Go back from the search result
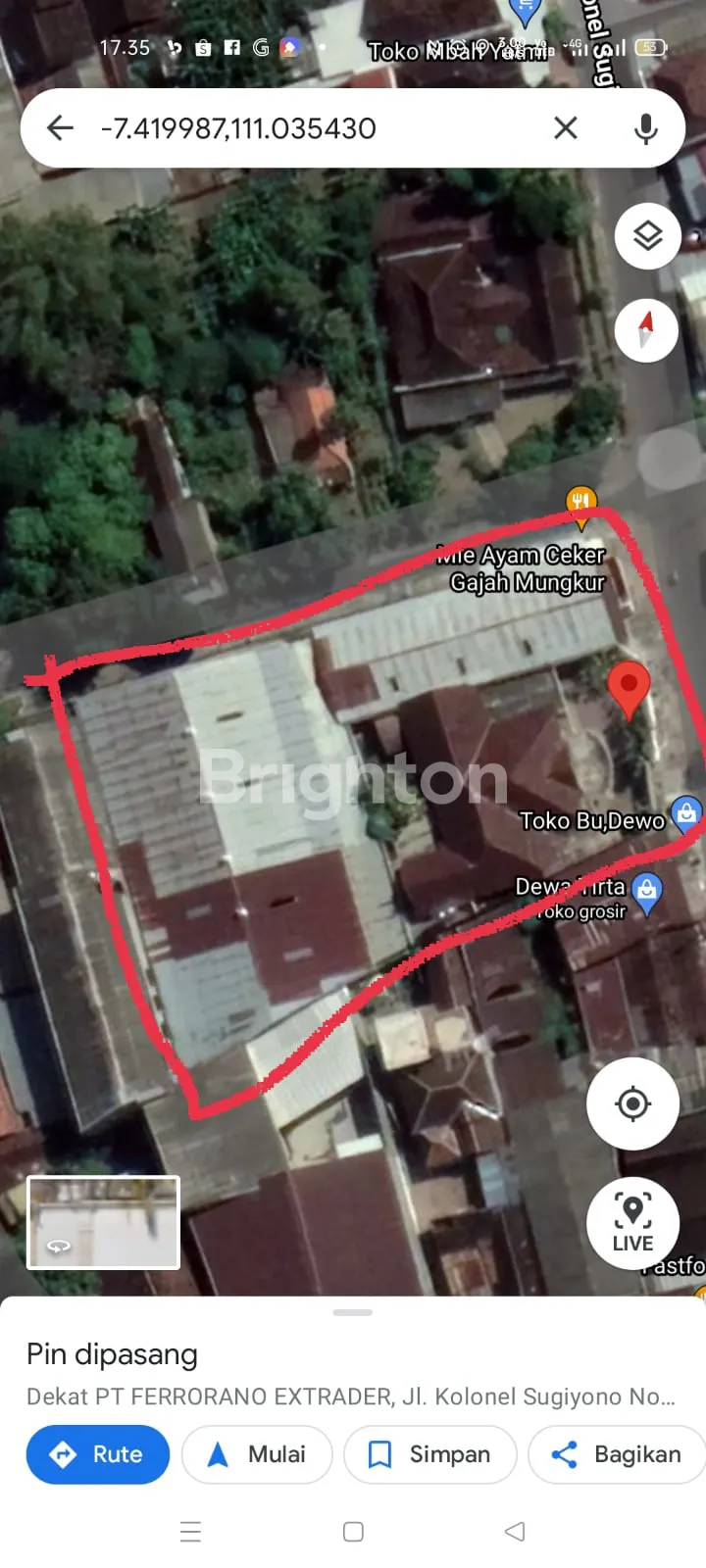Screen dimensions: 706x1568 point(61,127)
